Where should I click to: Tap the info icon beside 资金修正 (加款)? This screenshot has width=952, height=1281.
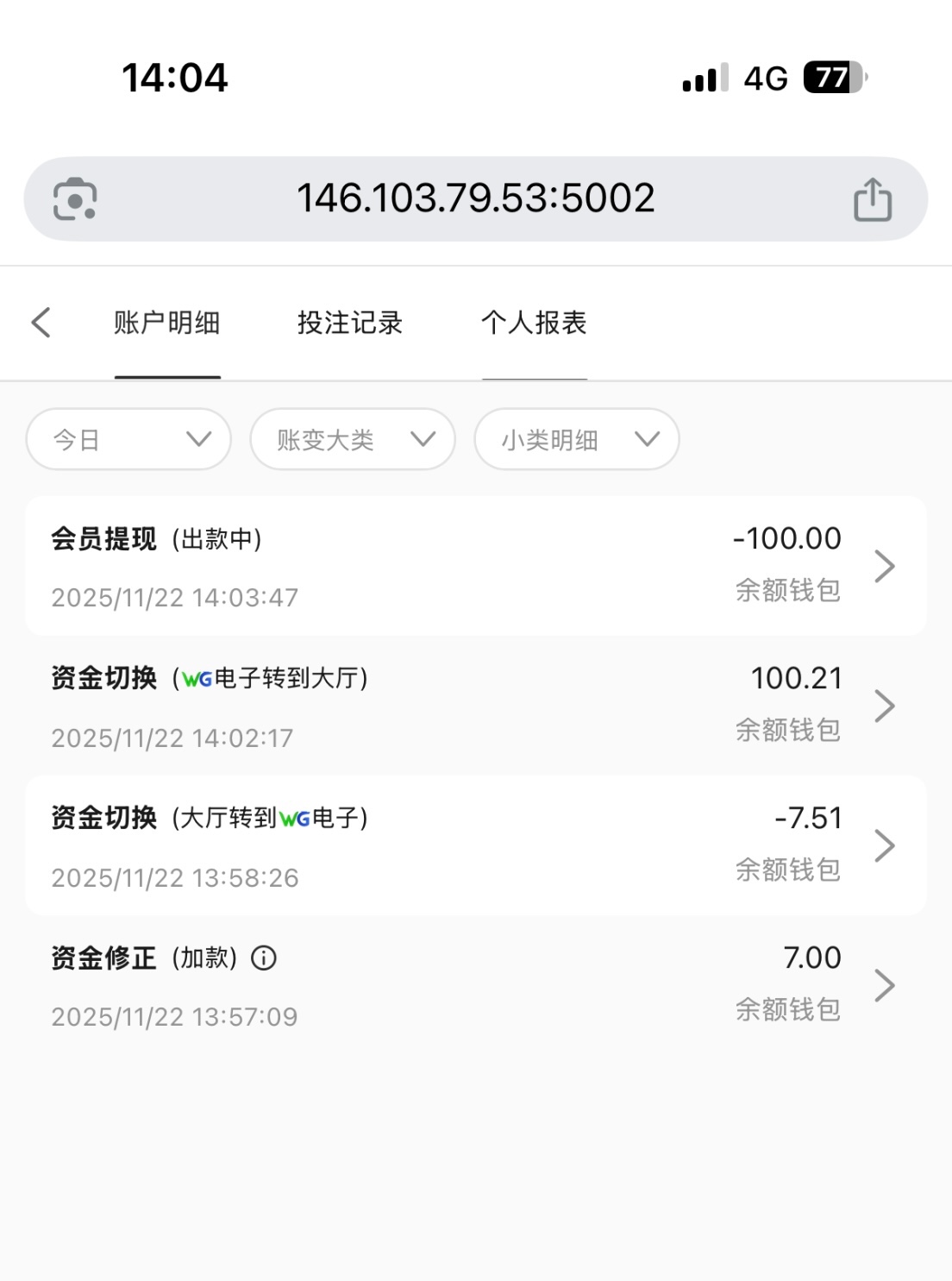tap(264, 958)
